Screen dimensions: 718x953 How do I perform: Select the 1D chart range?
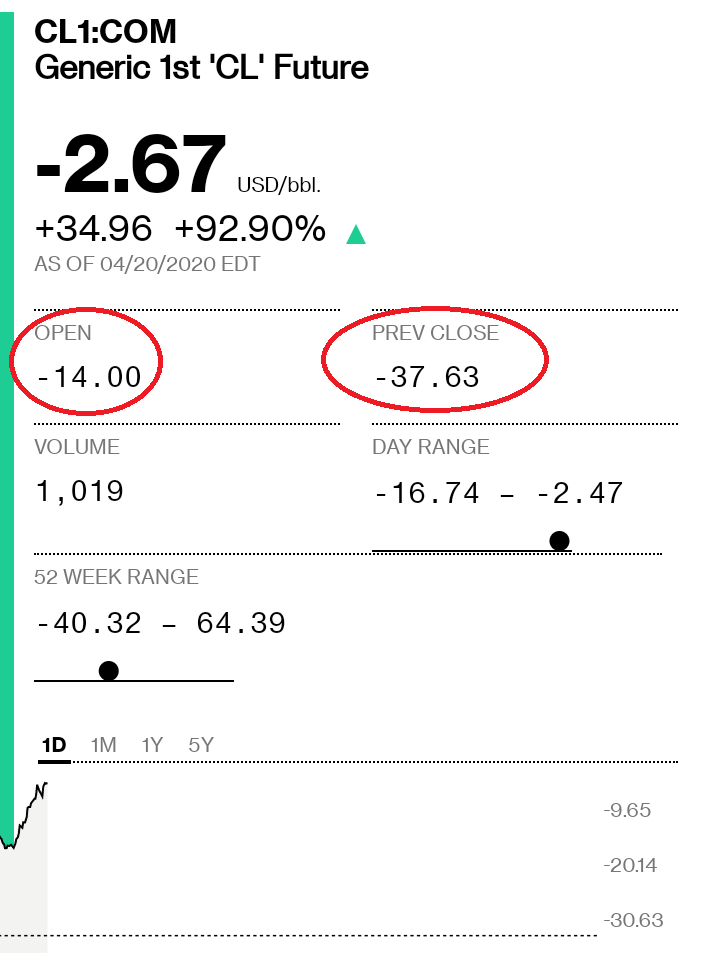(x=54, y=745)
